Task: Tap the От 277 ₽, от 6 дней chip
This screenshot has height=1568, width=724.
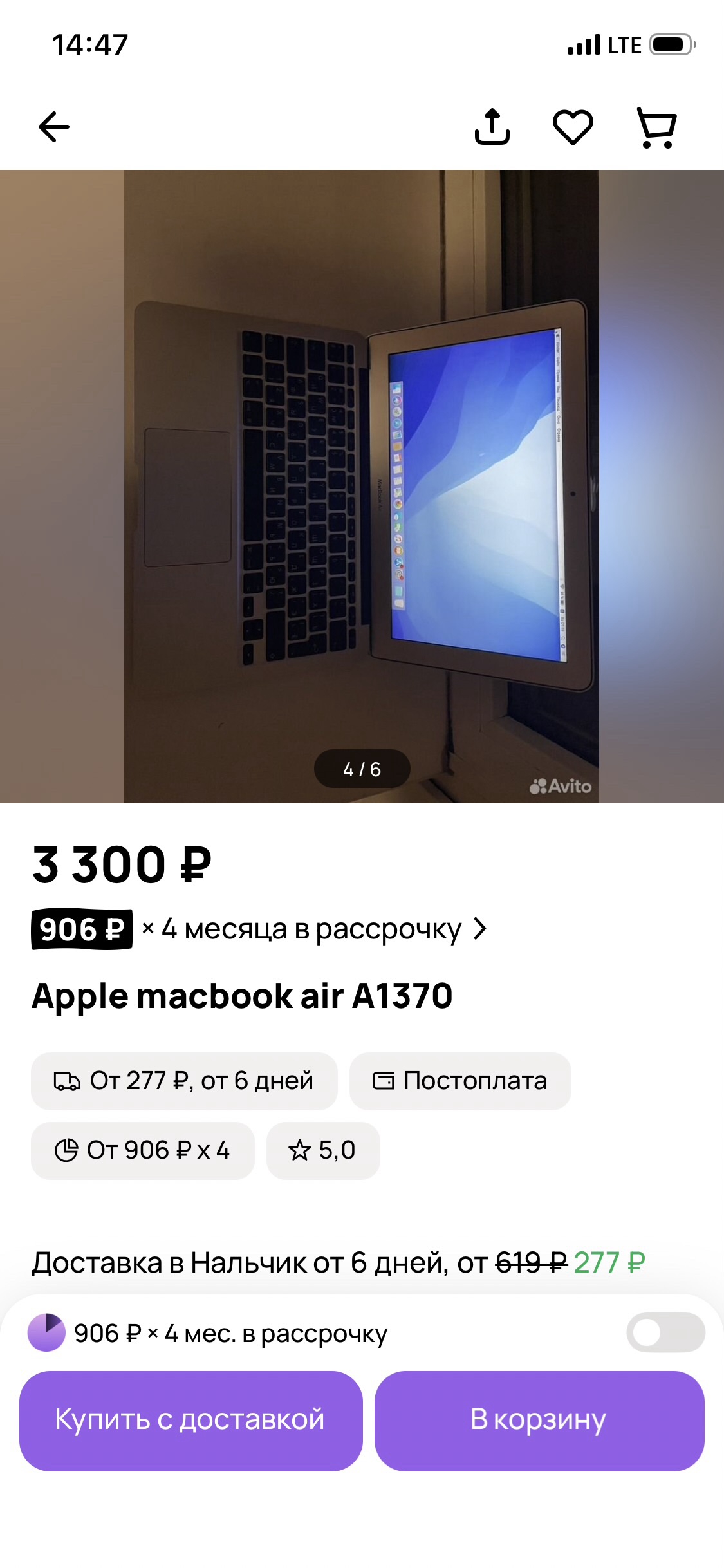Action: point(184,1081)
